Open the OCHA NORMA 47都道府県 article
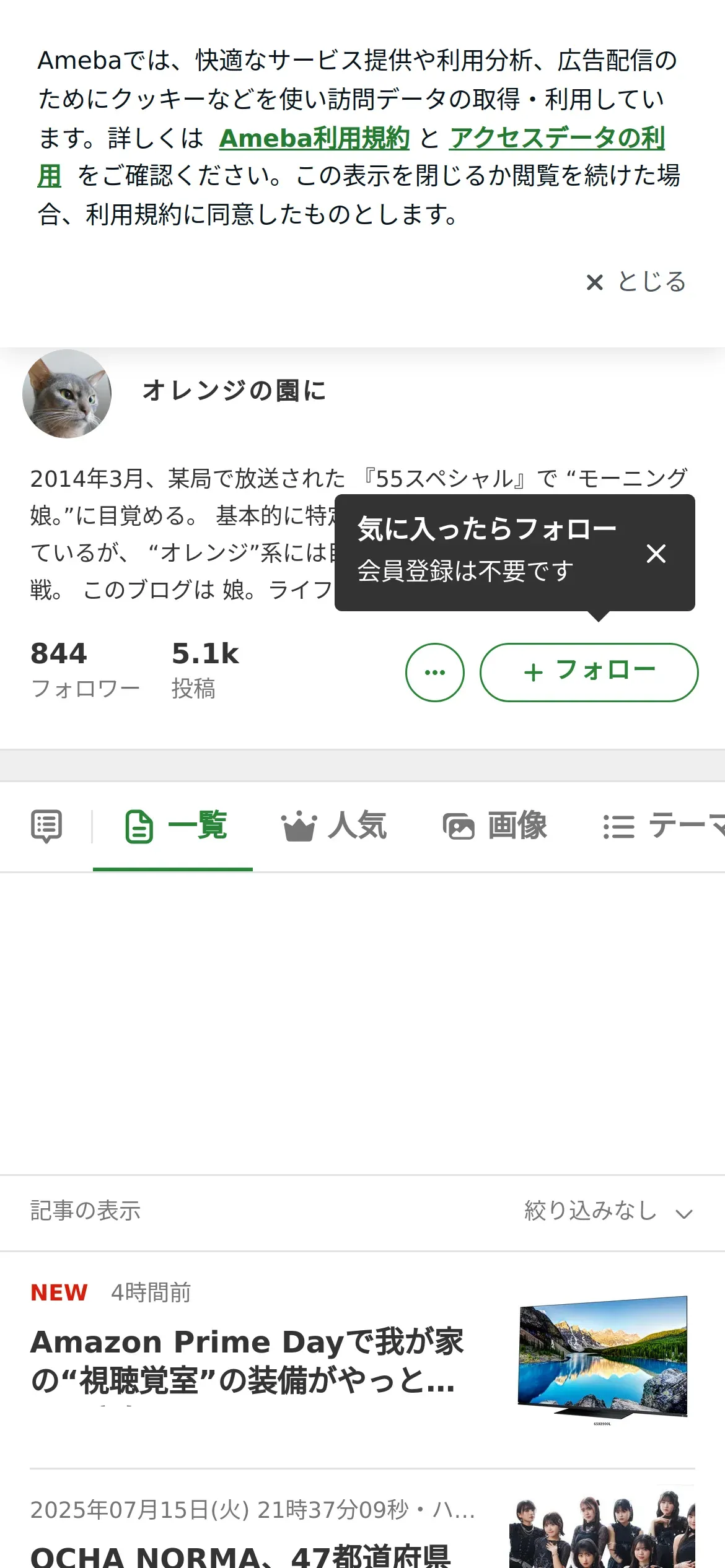The width and height of the screenshot is (725, 1568). pyautogui.click(x=242, y=1554)
